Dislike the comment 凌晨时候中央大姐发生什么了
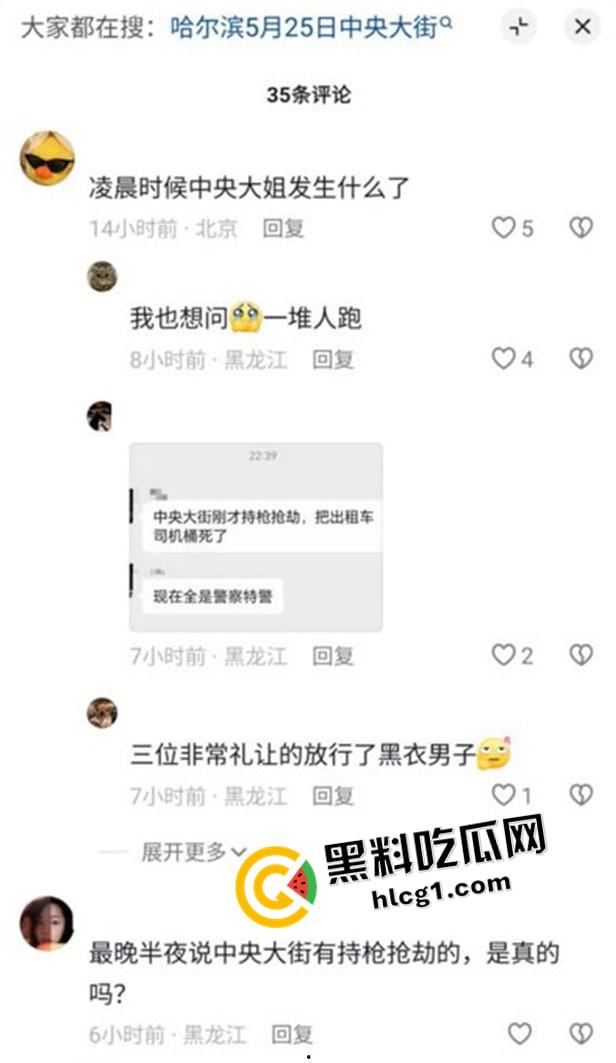This screenshot has height=1063, width=616. 581,228
